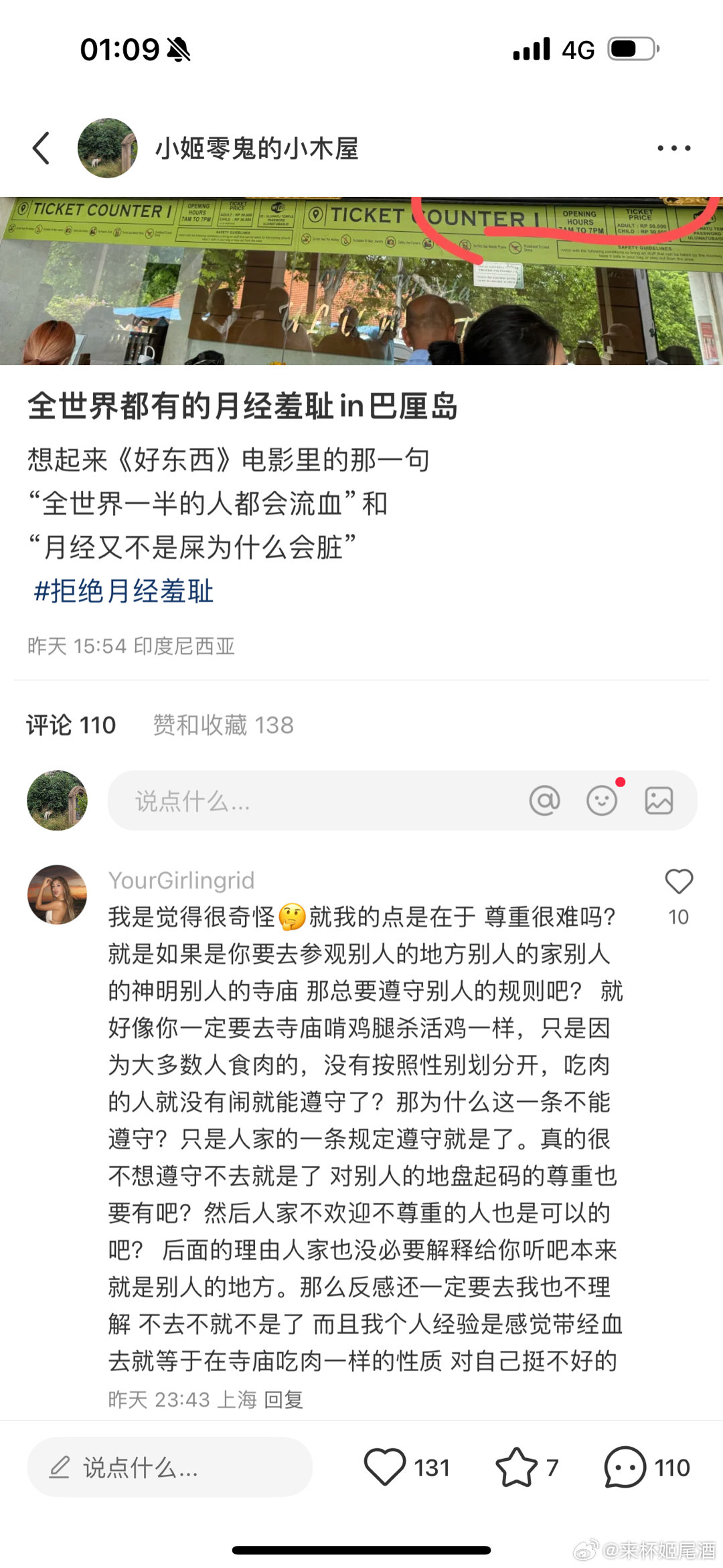
Task: Open the #拒绝月经羞耻 hashtag
Action: click(124, 591)
